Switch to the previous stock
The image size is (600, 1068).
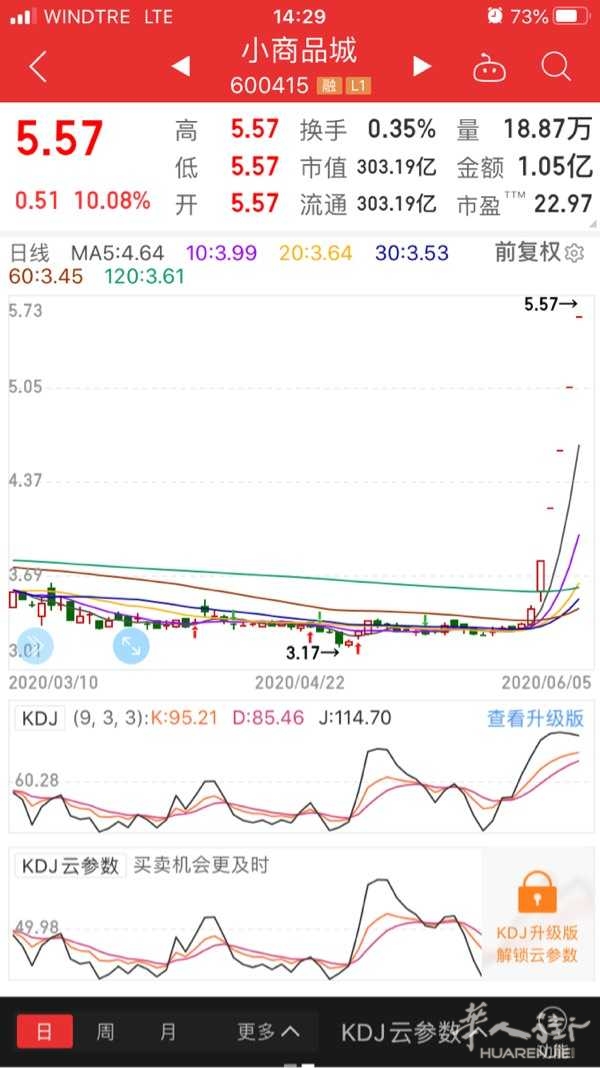(180, 66)
